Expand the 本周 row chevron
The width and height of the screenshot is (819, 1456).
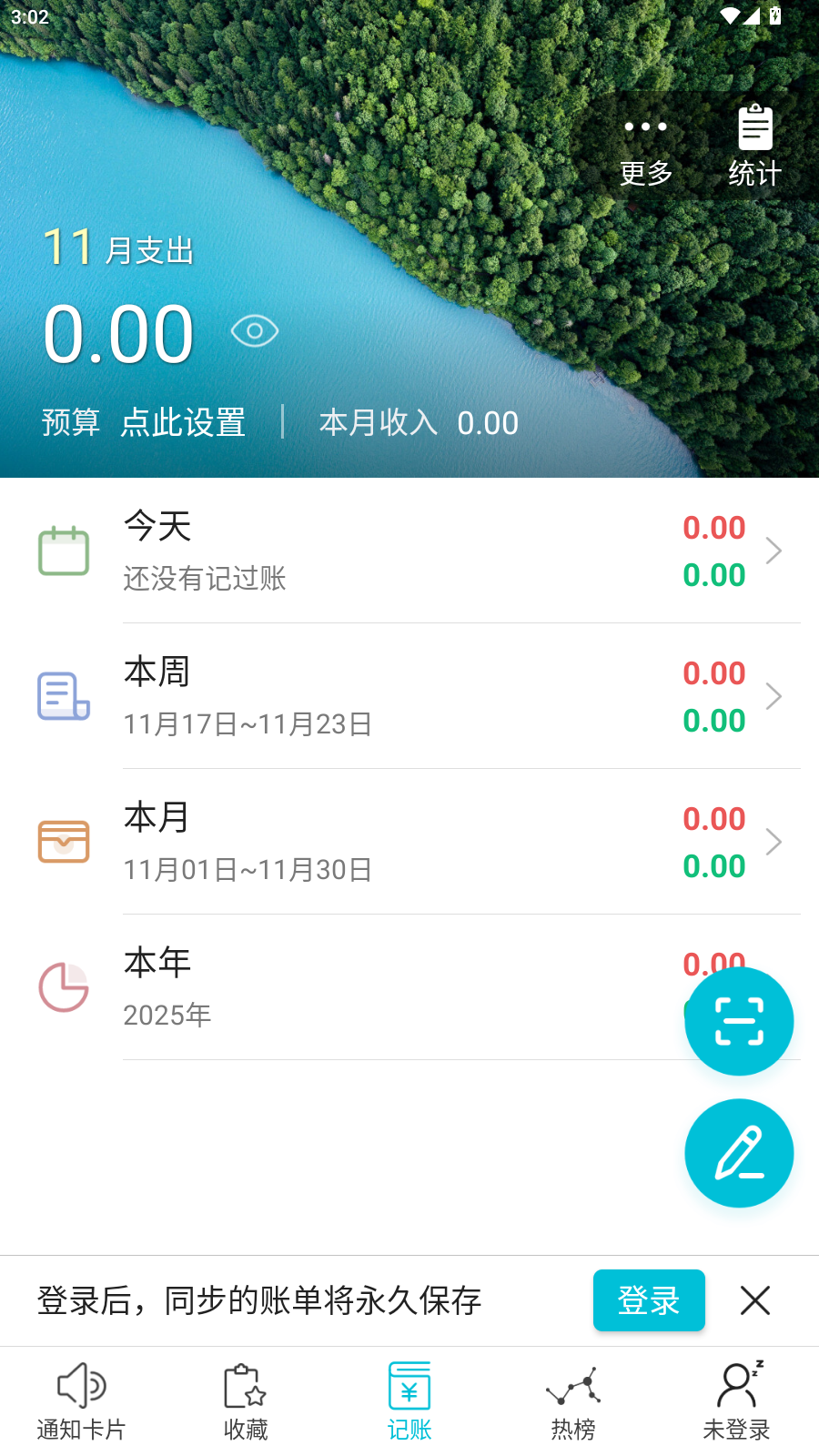(773, 695)
